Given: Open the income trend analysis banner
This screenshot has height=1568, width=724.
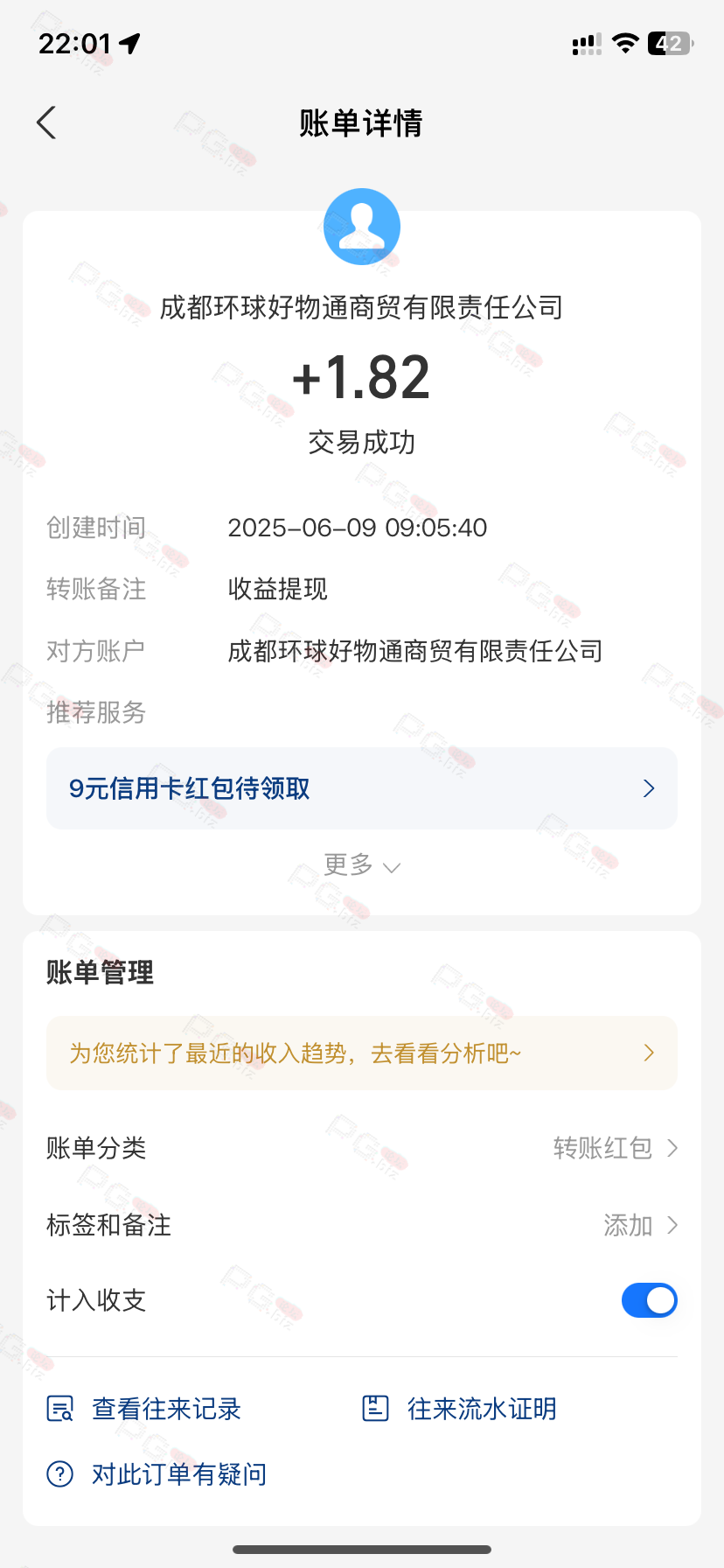Looking at the screenshot, I should pos(362,1053).
